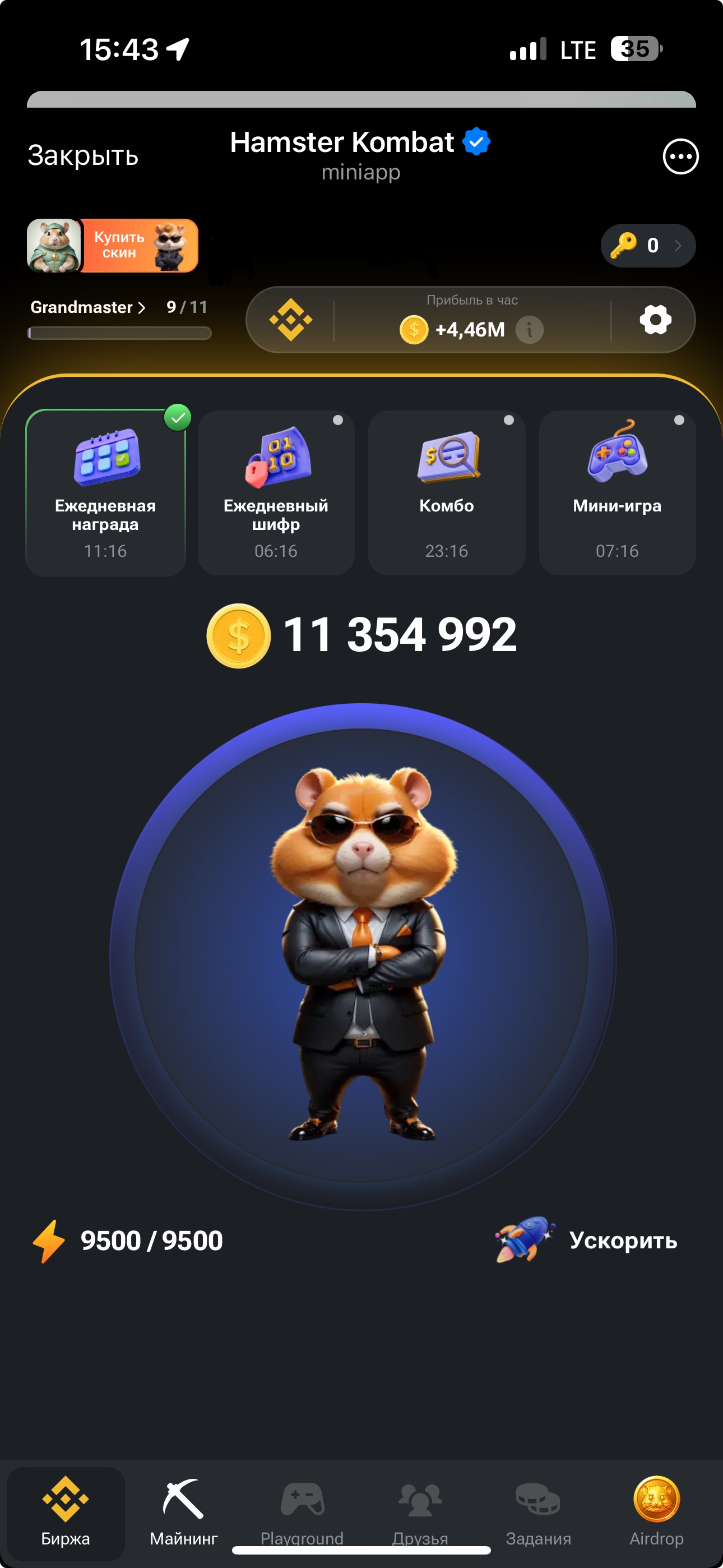The width and height of the screenshot is (723, 1568).
Task: Show profit per hour info
Action: click(x=530, y=330)
